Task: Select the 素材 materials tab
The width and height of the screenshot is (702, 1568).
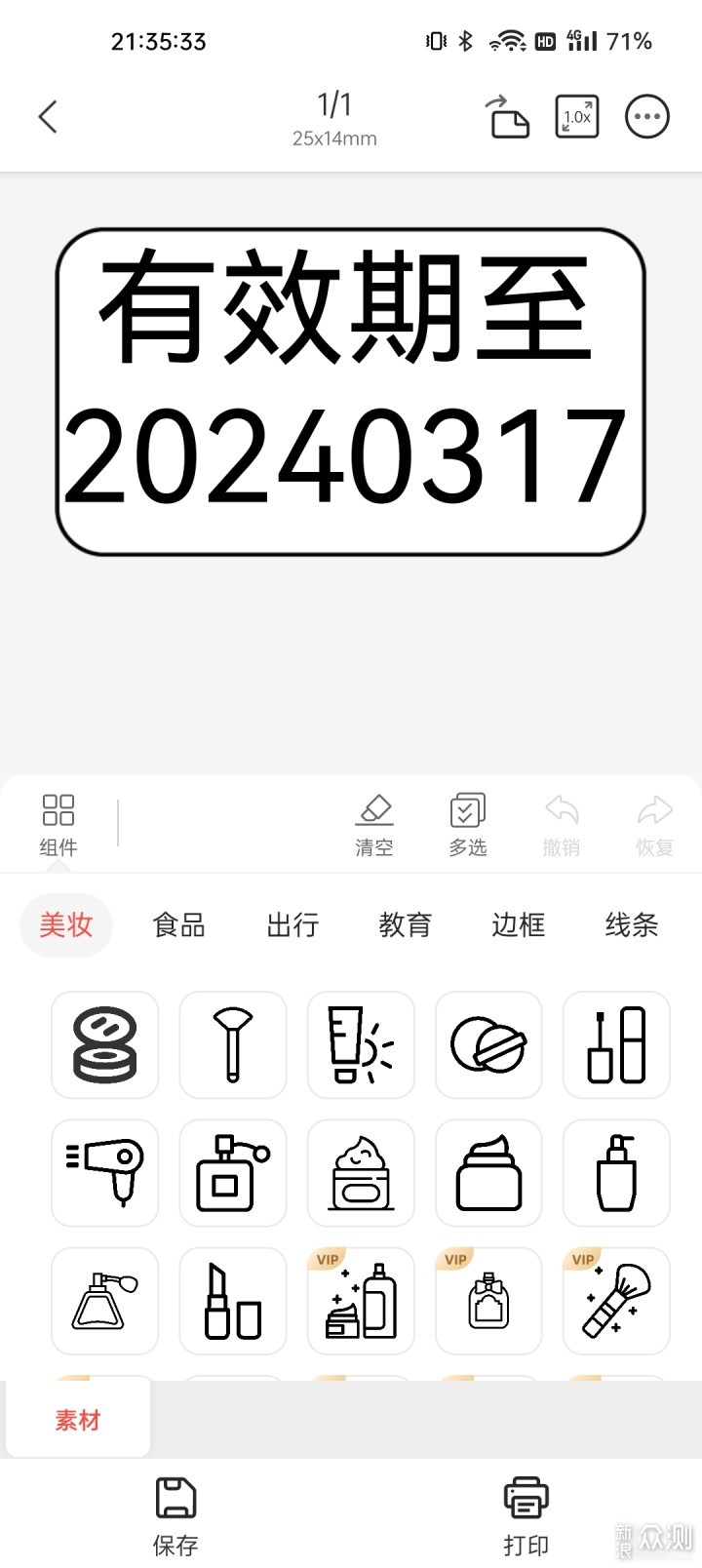Action: (x=78, y=1420)
